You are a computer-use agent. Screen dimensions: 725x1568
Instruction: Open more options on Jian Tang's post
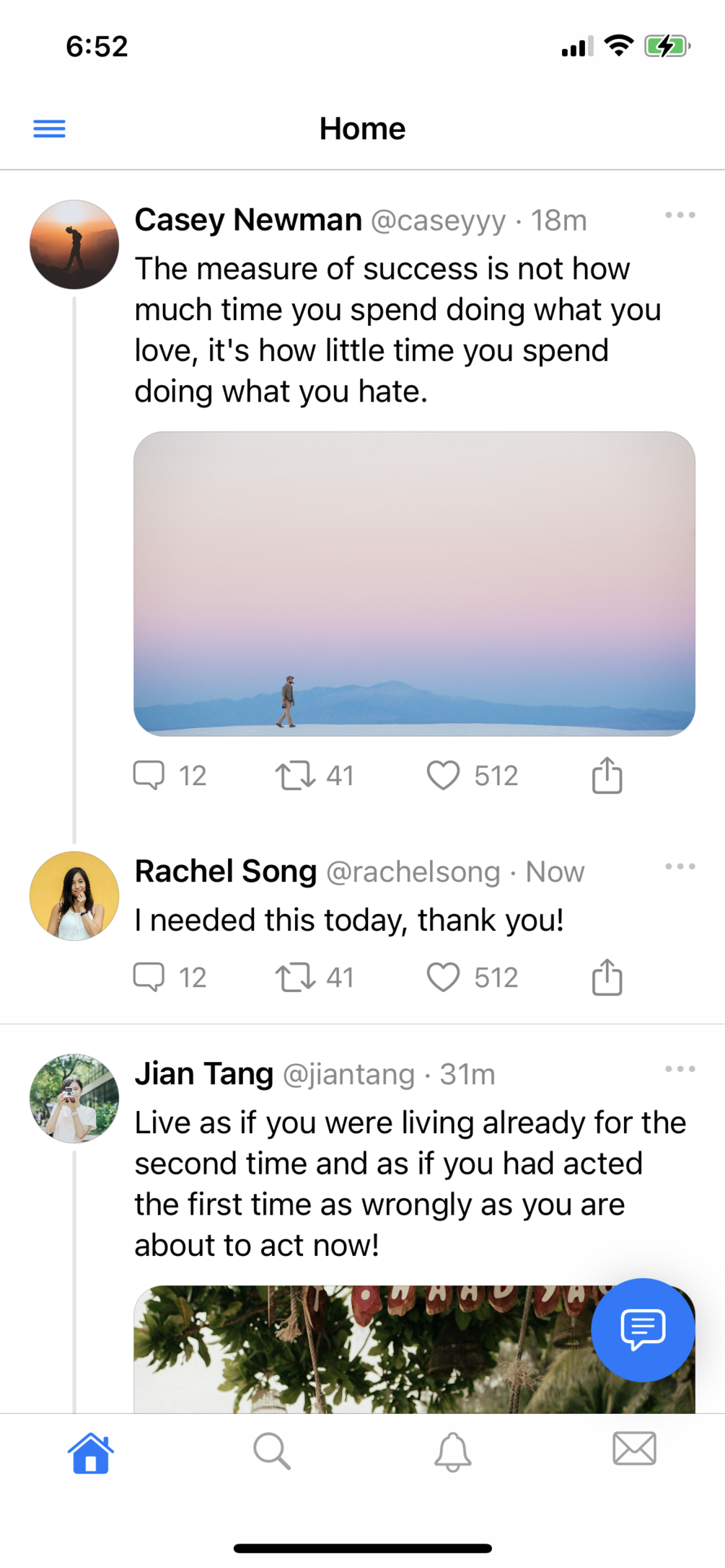coord(680,1069)
